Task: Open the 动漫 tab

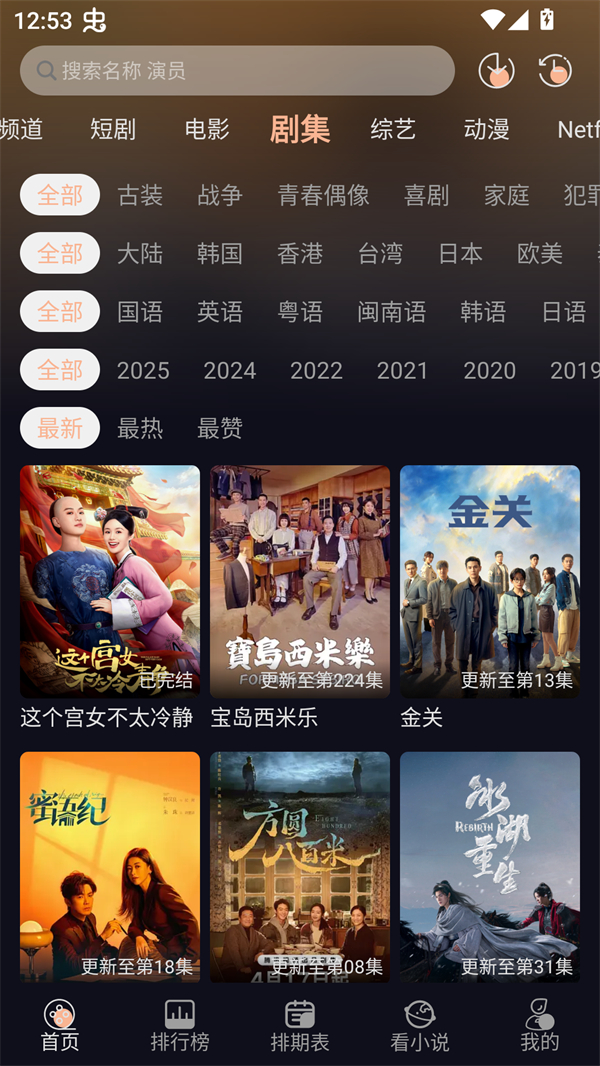Action: click(x=487, y=129)
